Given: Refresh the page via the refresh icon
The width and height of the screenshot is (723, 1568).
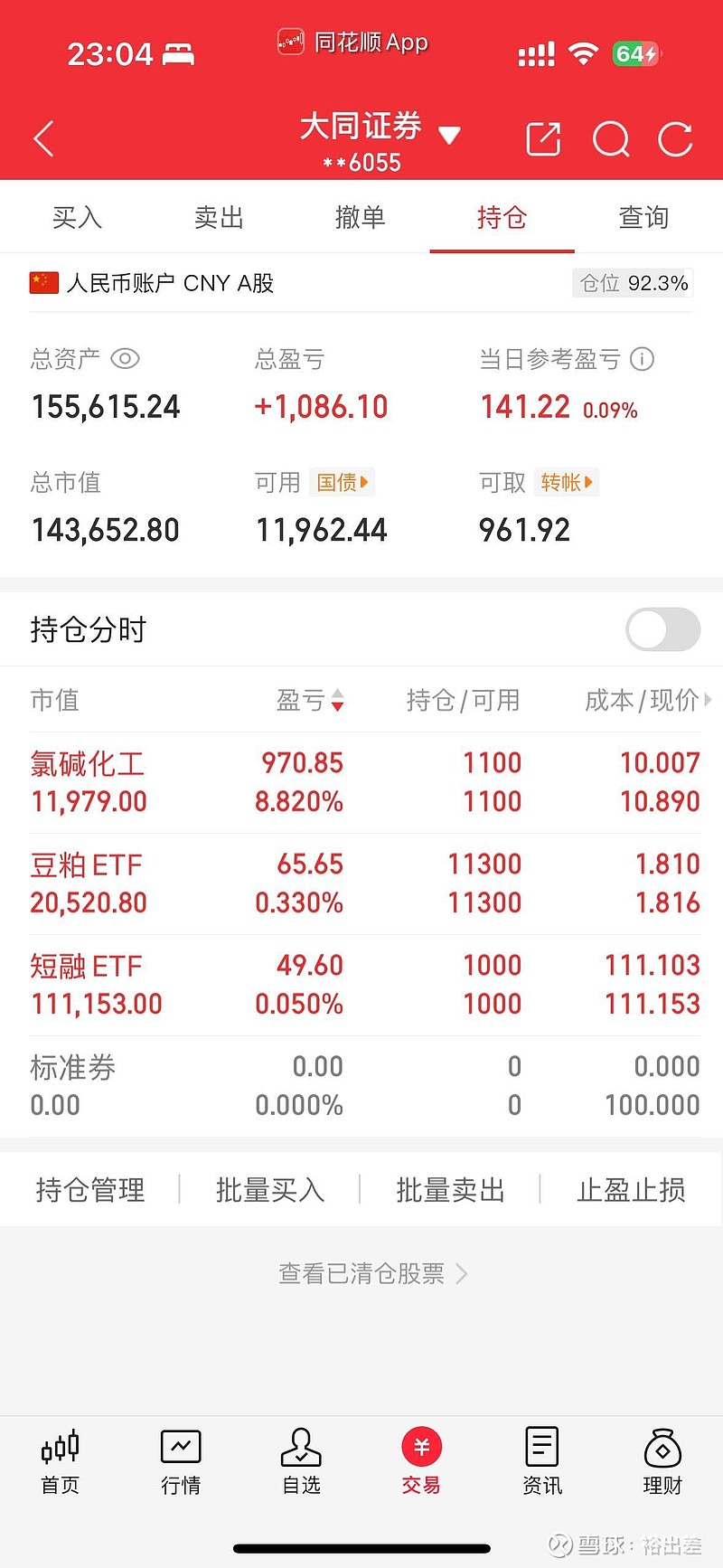Looking at the screenshot, I should (x=674, y=138).
